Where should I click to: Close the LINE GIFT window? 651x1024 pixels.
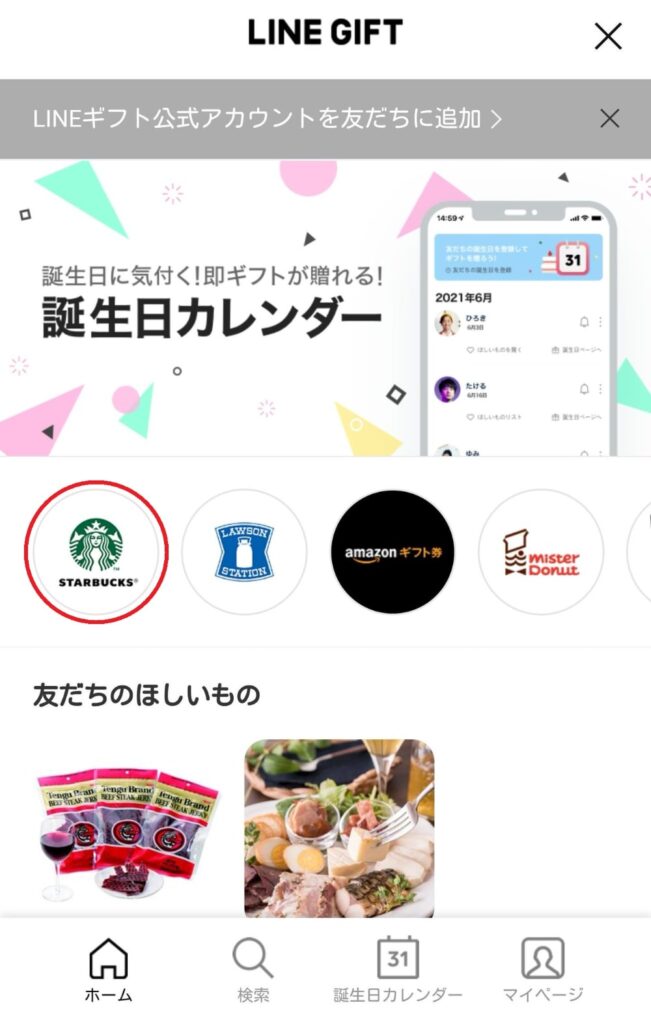[x=608, y=36]
